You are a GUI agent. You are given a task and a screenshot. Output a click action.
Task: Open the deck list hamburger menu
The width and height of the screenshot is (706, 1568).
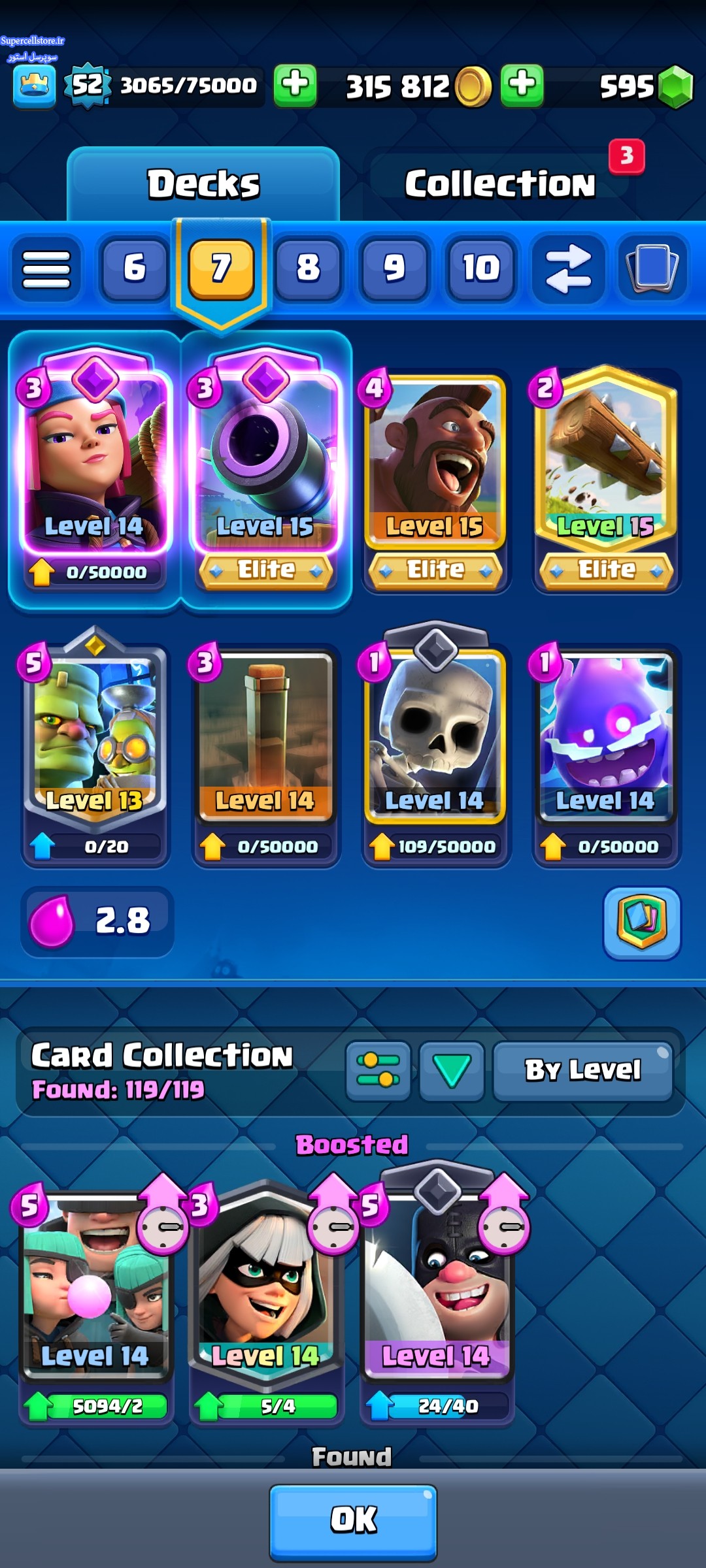tap(46, 269)
